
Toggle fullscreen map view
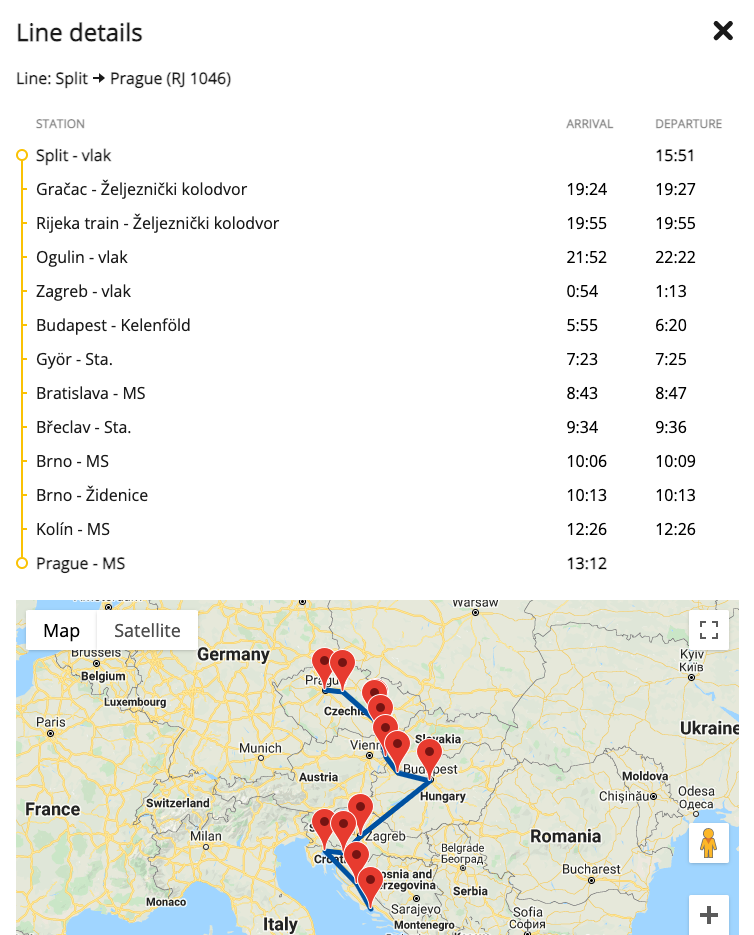point(709,630)
